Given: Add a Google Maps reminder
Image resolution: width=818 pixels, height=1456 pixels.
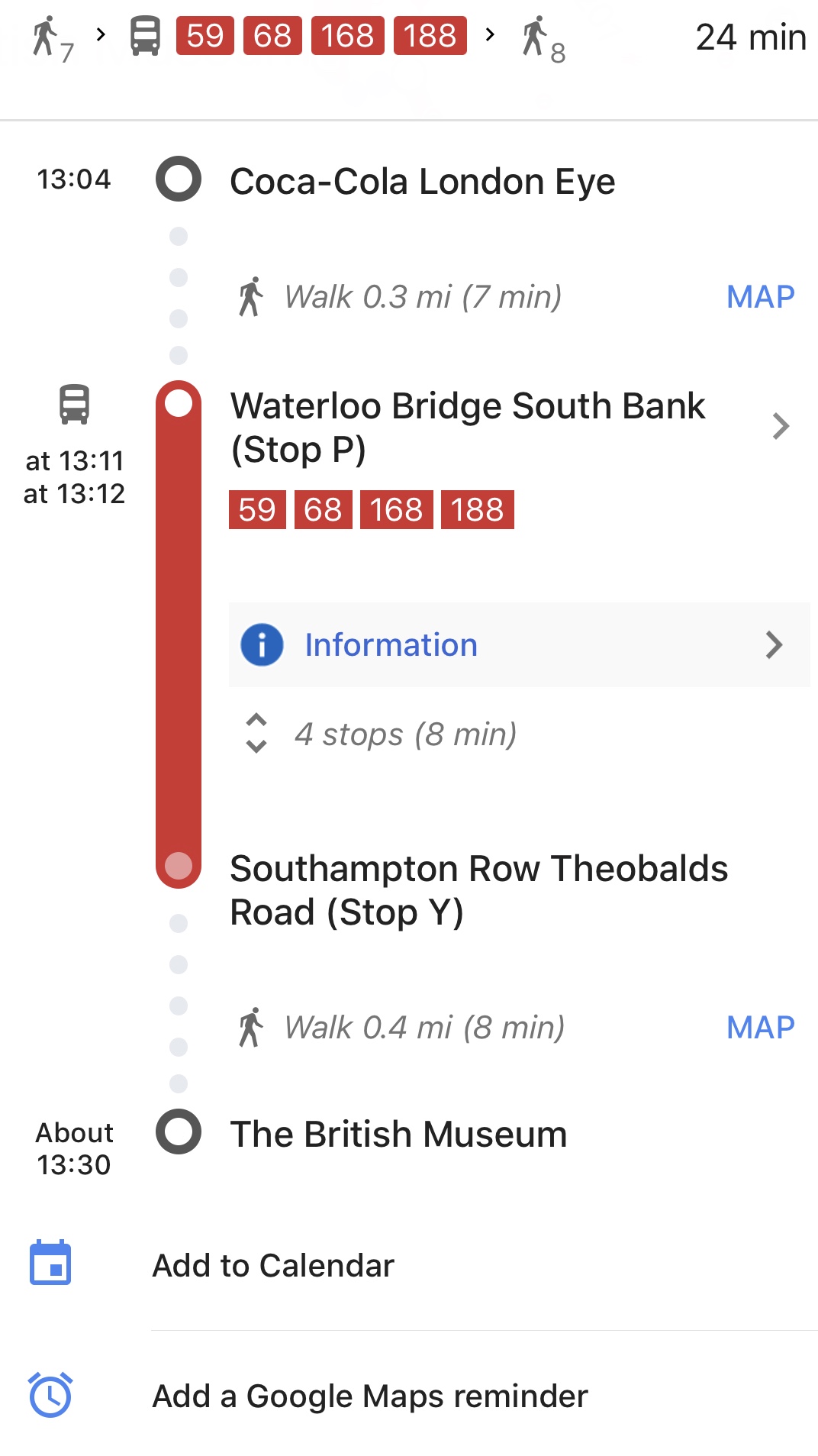Looking at the screenshot, I should point(409,1396).
